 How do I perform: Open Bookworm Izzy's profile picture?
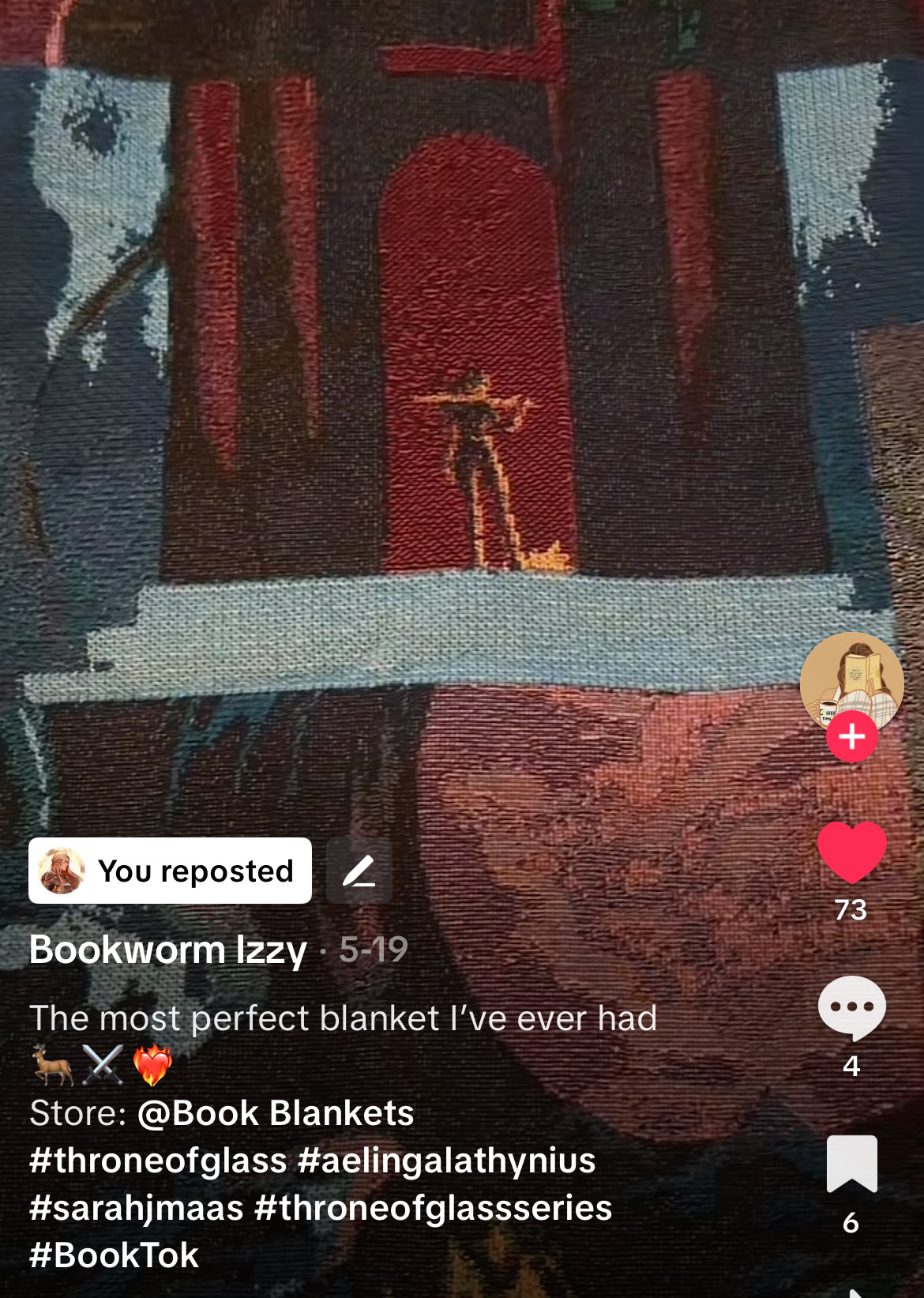[x=851, y=678]
